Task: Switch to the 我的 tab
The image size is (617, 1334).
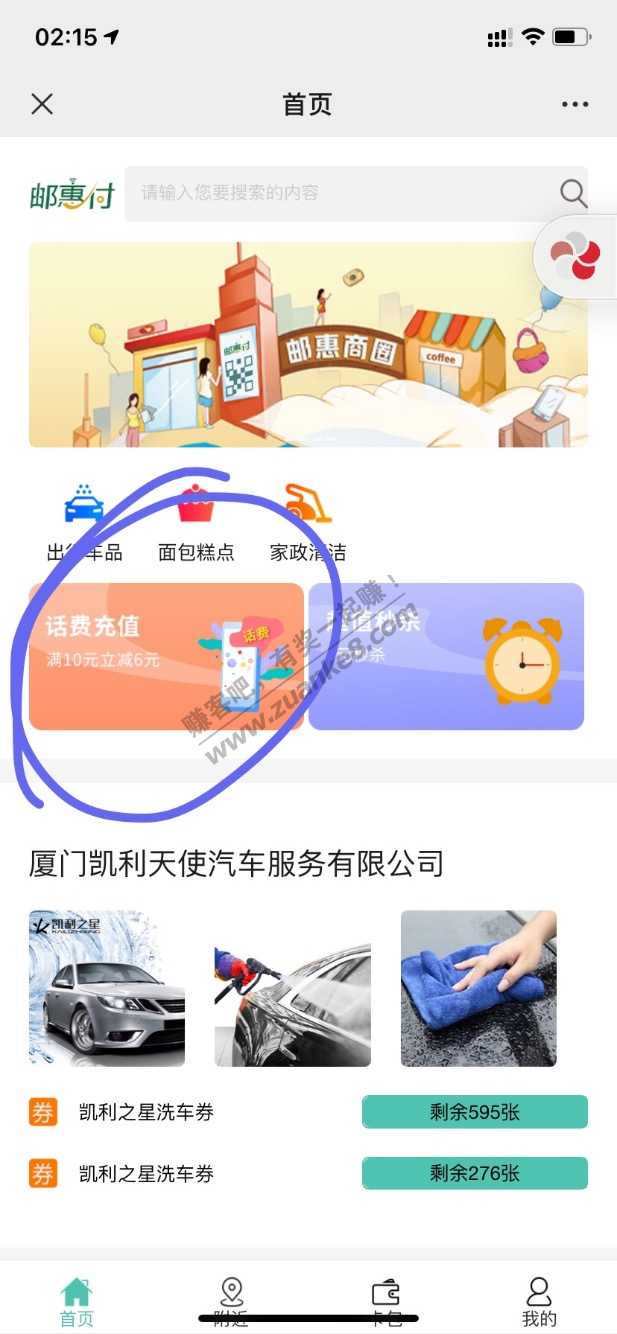Action: [x=539, y=1300]
